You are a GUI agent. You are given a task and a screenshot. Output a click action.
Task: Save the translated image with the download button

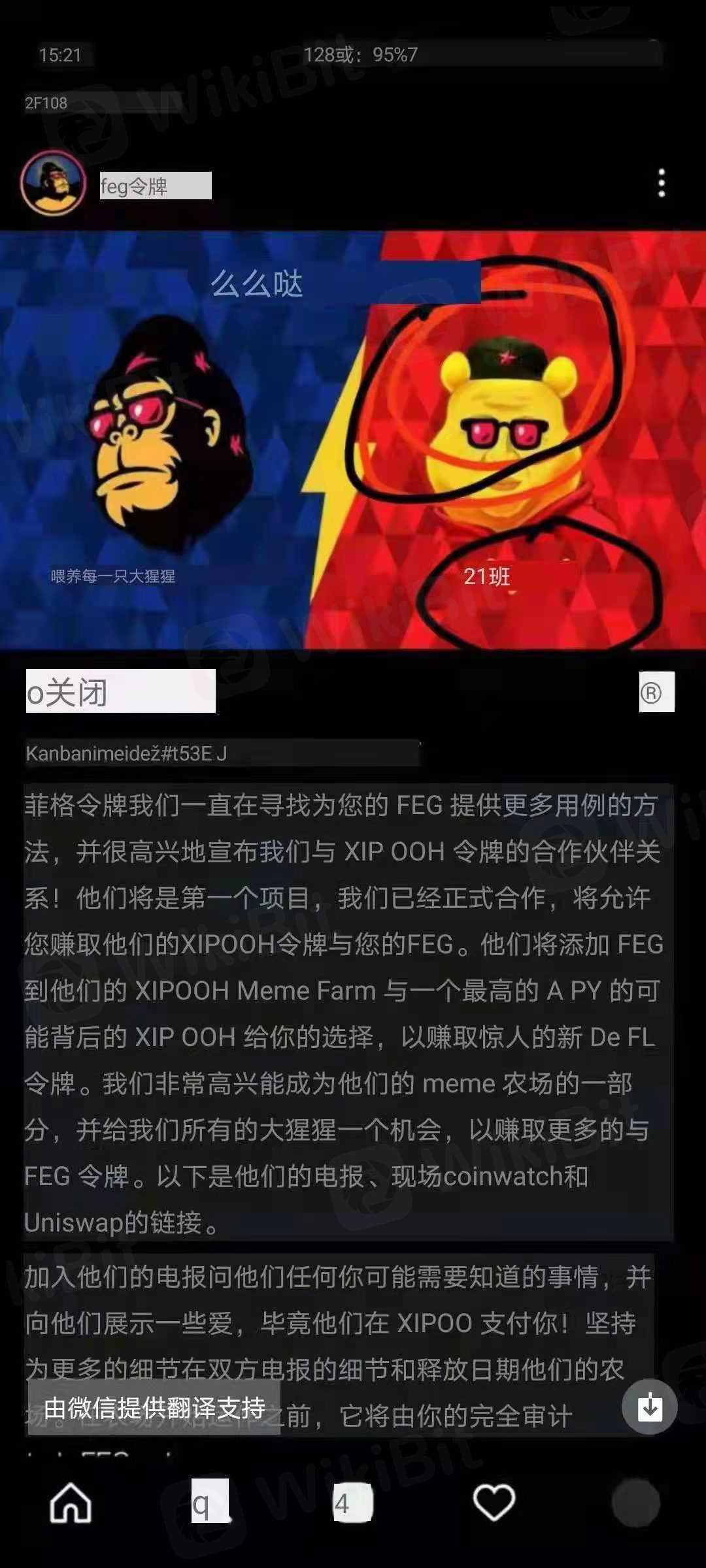tap(649, 1406)
